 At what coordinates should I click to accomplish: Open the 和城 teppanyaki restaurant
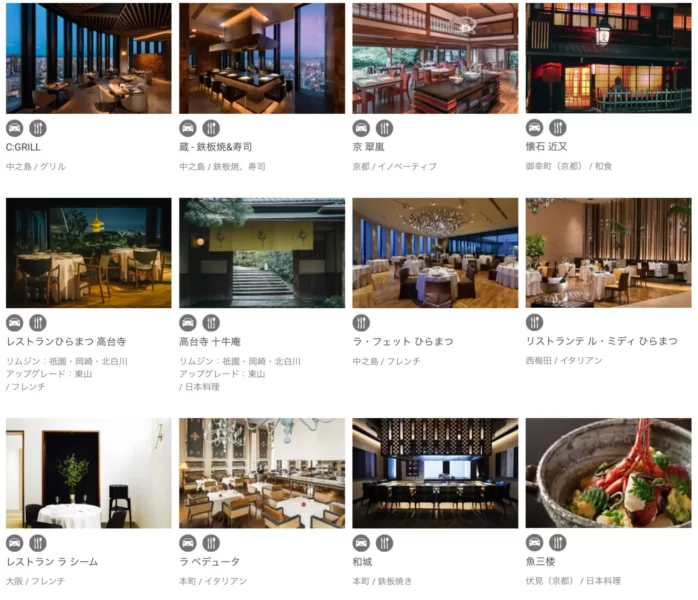pyautogui.click(x=434, y=473)
